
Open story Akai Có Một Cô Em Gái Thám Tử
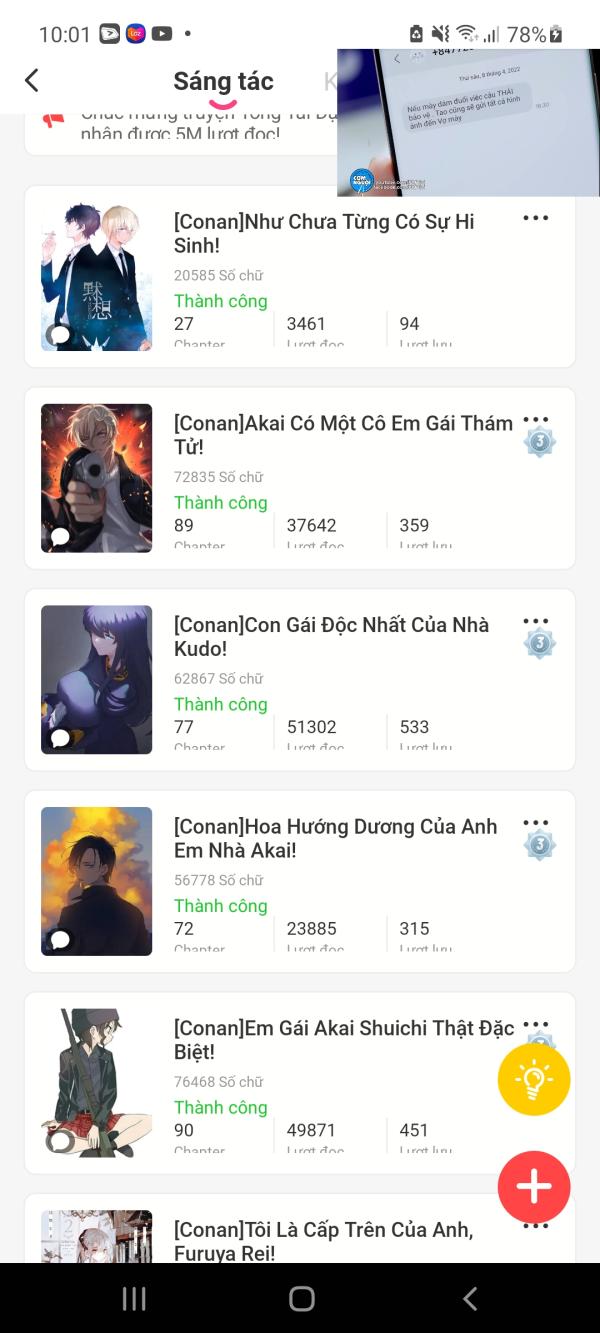pos(343,435)
